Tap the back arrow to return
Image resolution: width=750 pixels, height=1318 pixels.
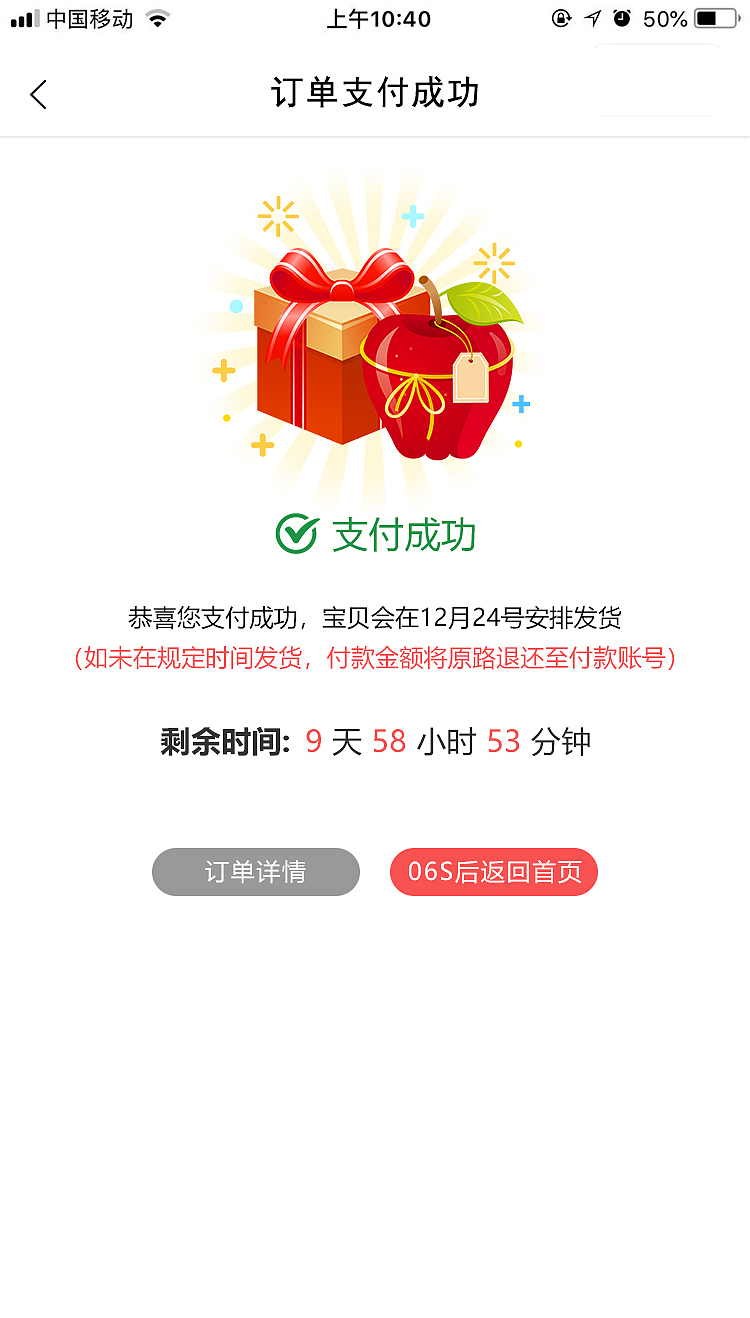pyautogui.click(x=38, y=94)
